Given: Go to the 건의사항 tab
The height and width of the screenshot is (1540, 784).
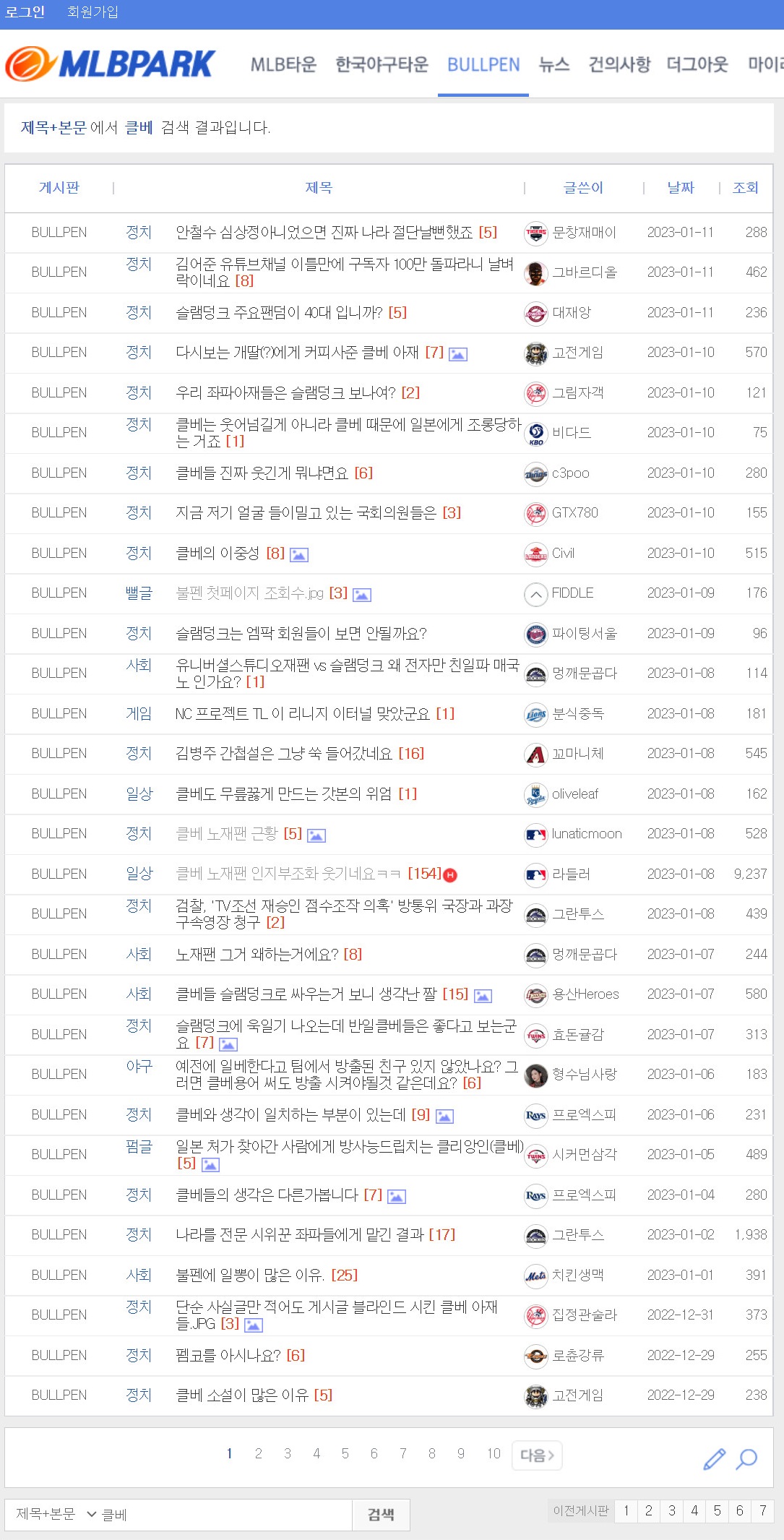Looking at the screenshot, I should 619,65.
